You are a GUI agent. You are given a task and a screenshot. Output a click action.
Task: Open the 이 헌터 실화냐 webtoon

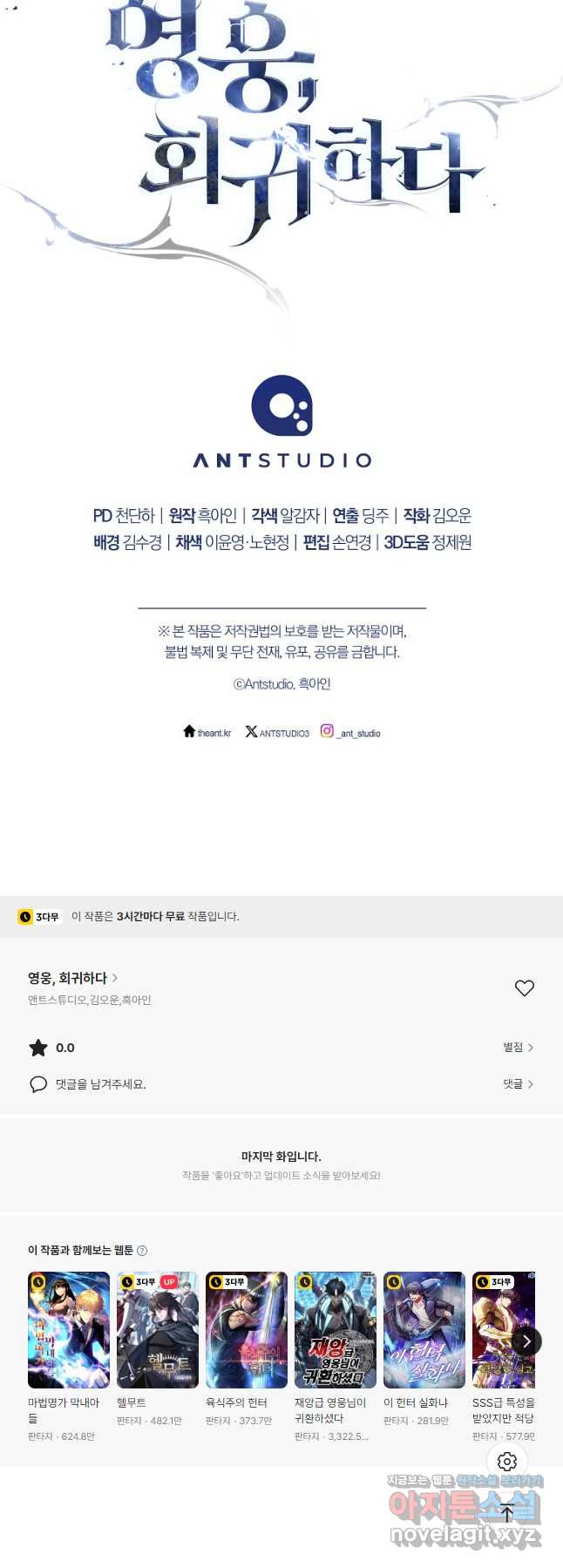424,1329
